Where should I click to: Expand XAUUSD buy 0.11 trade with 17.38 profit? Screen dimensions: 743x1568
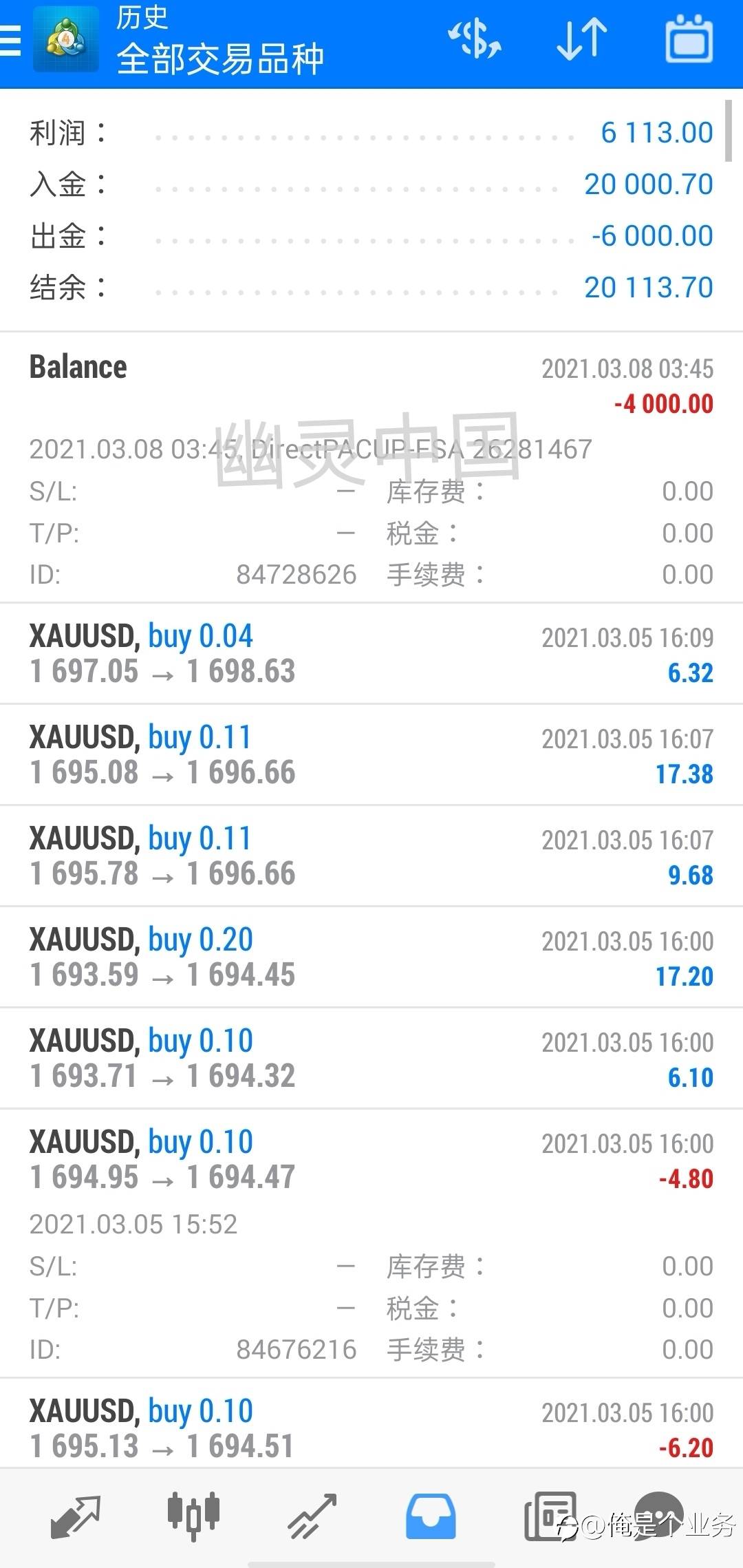pos(371,755)
